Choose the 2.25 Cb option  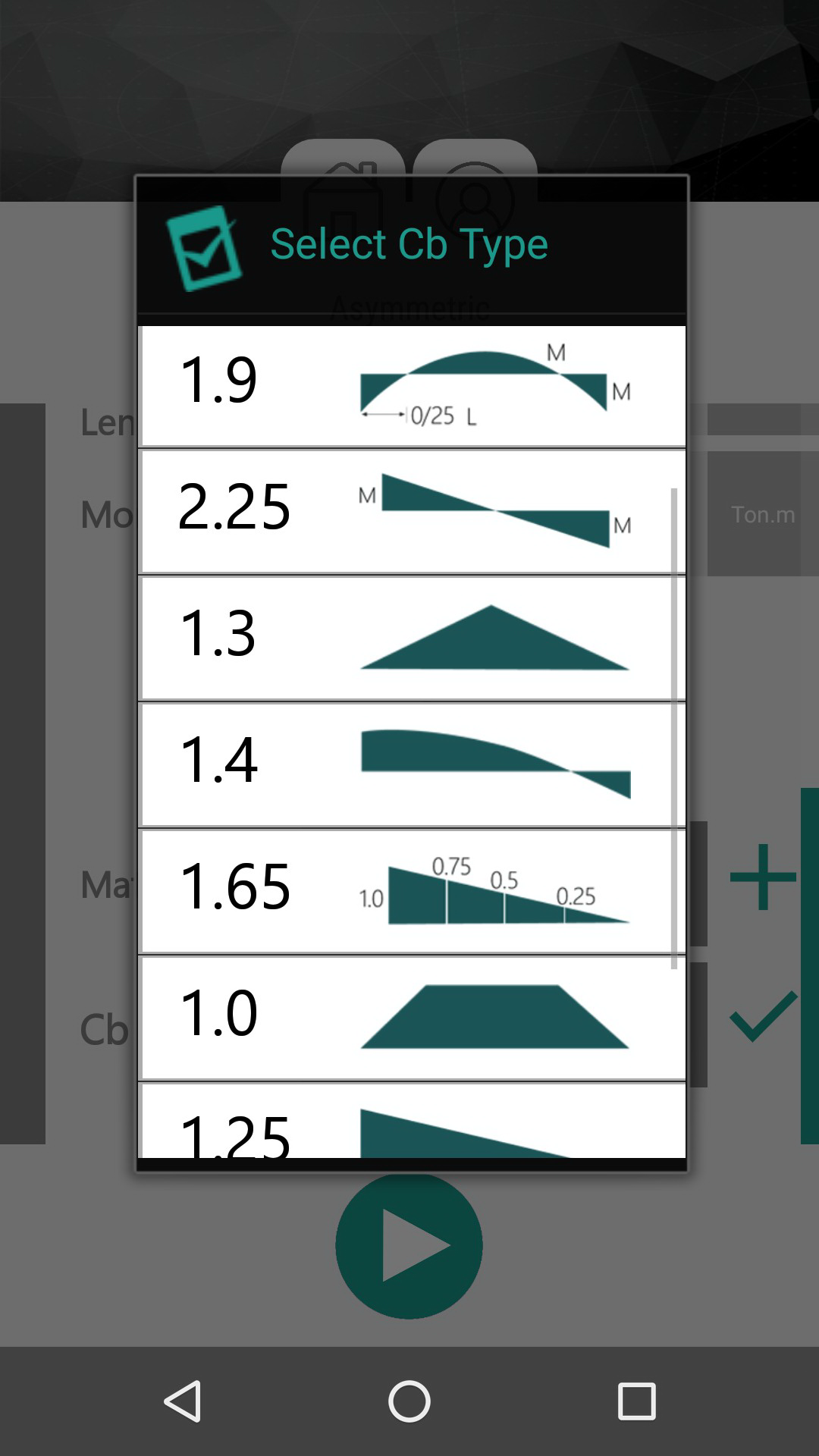click(x=412, y=513)
